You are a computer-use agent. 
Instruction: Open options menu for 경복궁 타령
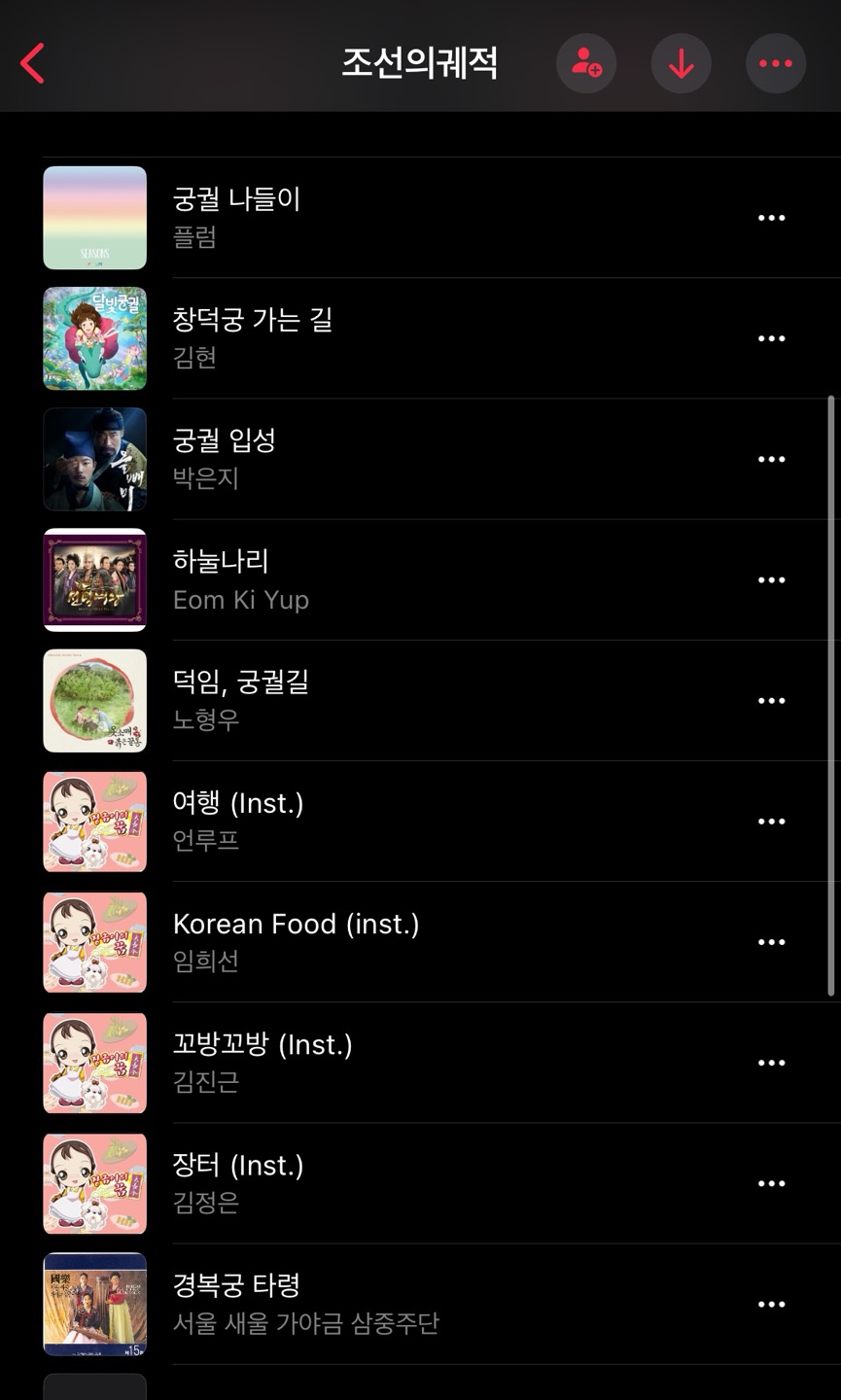click(x=771, y=1304)
